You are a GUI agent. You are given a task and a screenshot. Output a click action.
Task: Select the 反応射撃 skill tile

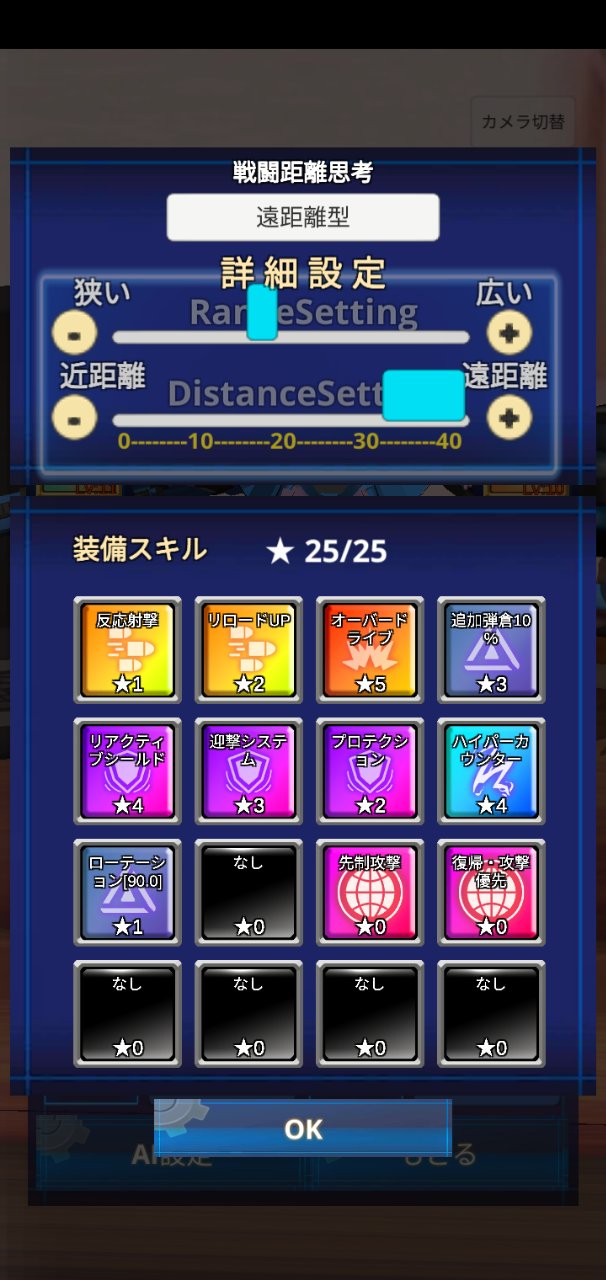coord(127,650)
